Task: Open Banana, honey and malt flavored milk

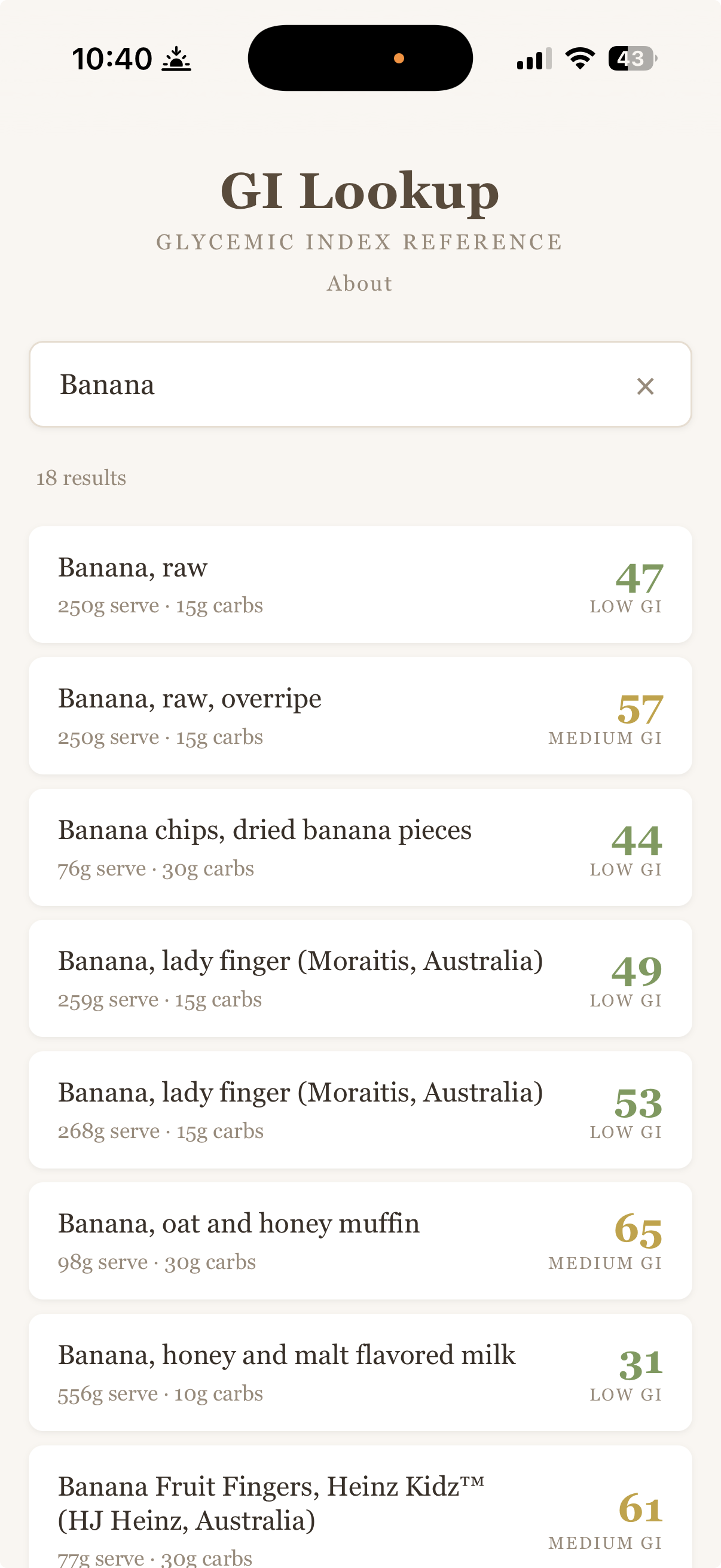Action: pos(360,1371)
